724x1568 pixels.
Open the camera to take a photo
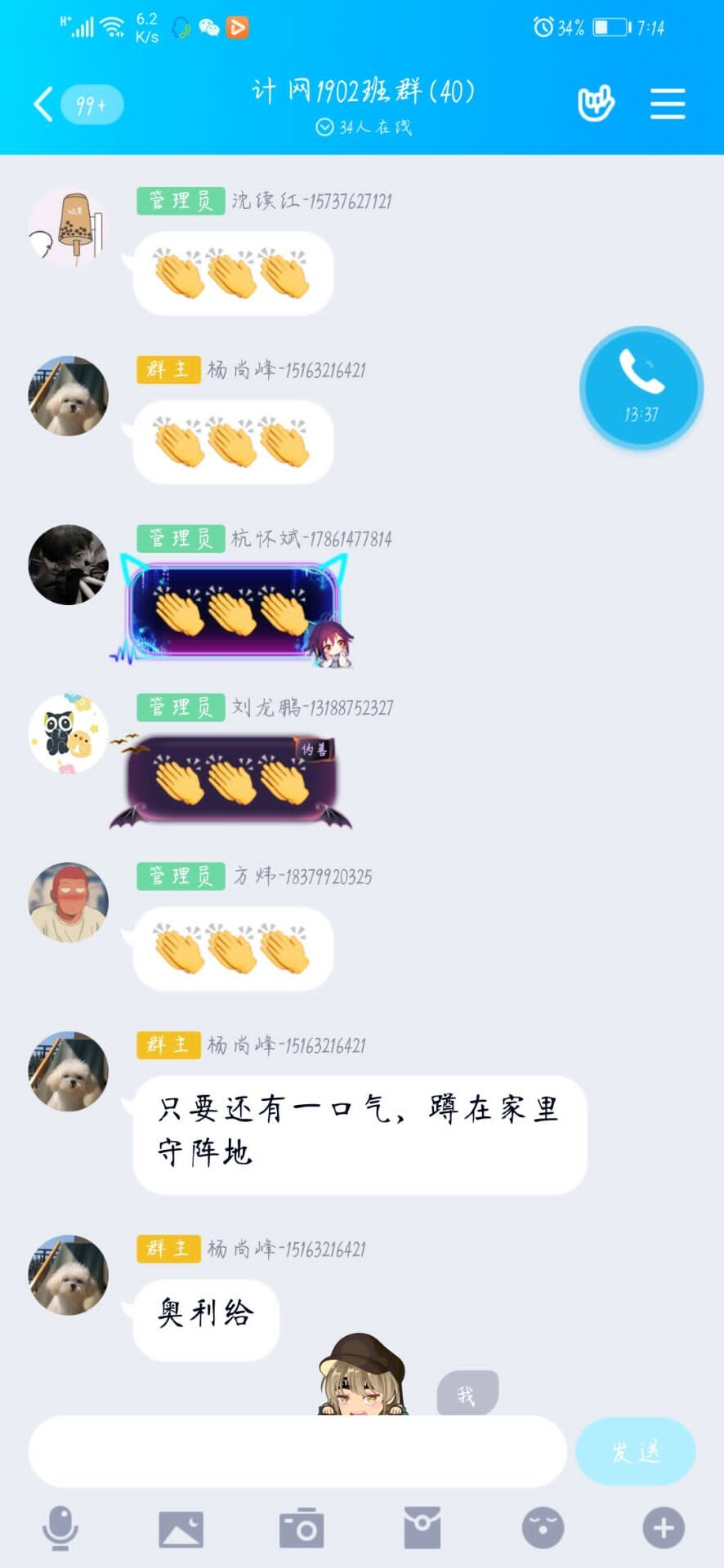click(302, 1528)
